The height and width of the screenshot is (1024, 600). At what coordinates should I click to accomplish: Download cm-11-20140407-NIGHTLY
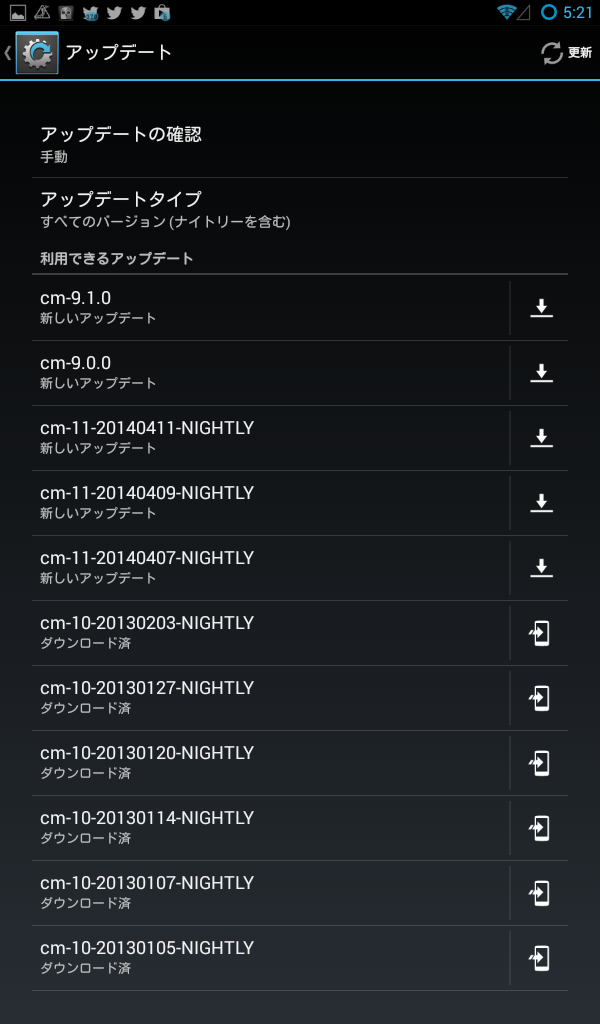pos(541,568)
